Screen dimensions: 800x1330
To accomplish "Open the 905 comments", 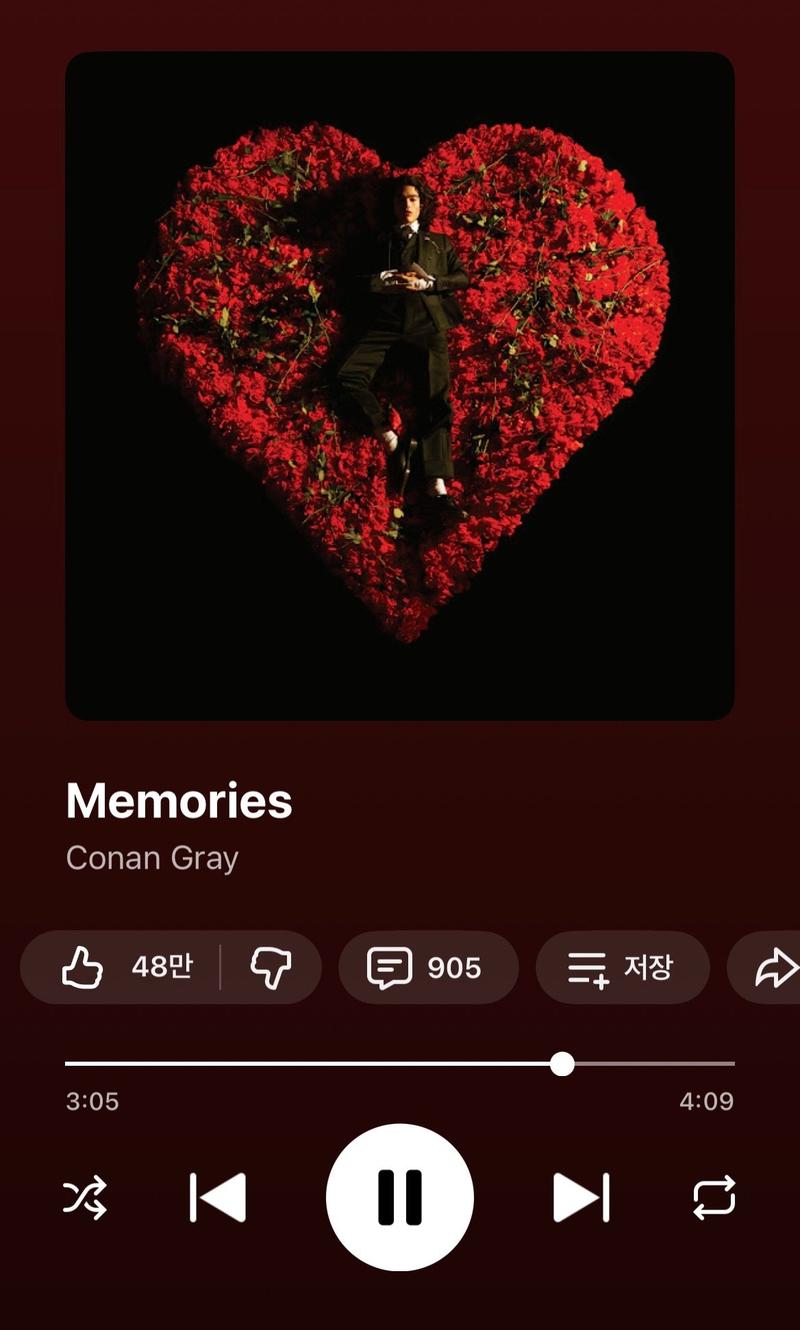I will [x=428, y=968].
